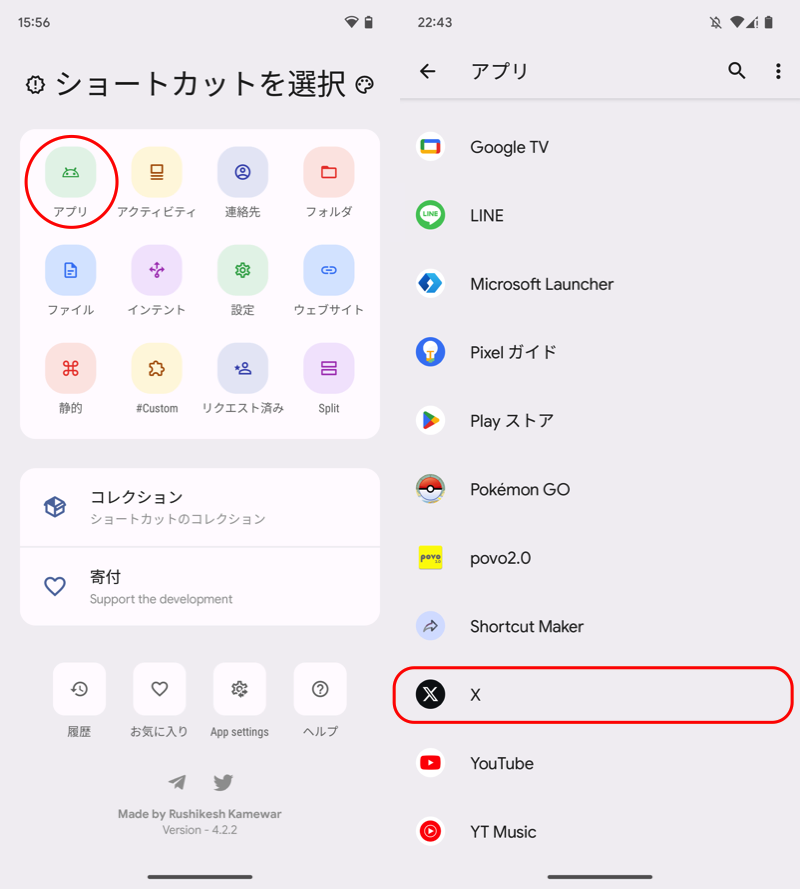Go back from the アプリ list
Screen dimensions: 800x889
click(x=428, y=71)
